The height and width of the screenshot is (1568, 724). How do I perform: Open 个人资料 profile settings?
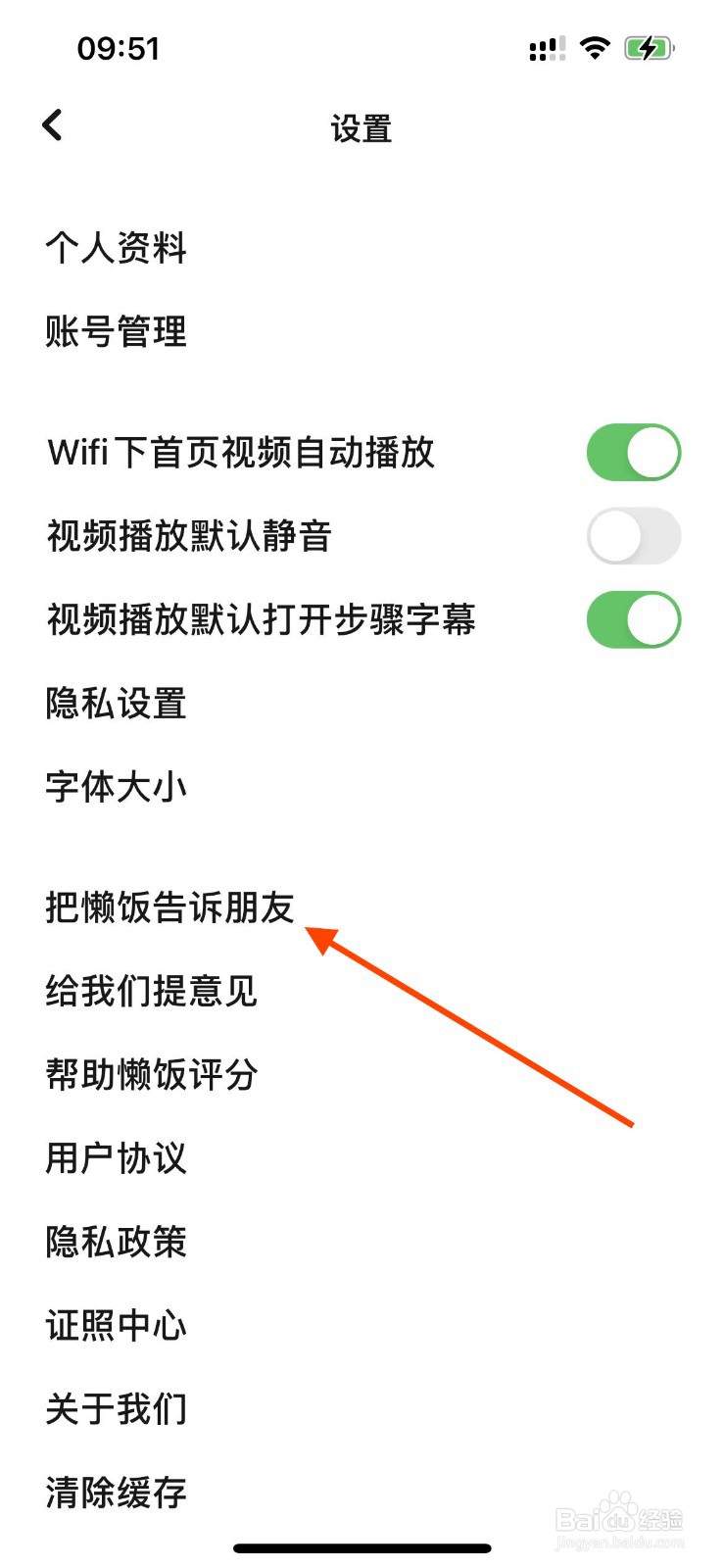[x=116, y=248]
